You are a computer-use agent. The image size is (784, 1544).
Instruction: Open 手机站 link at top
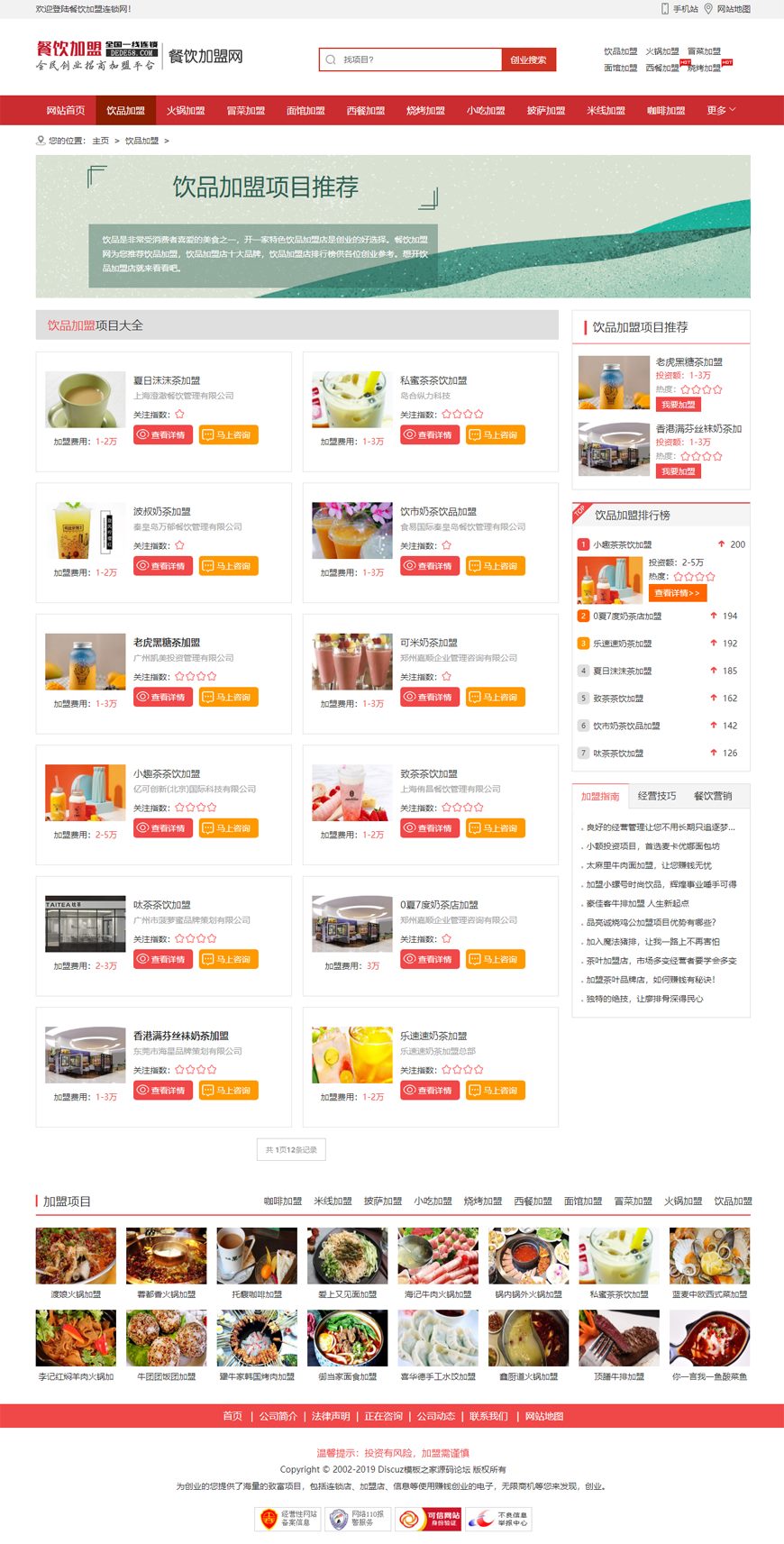680,9
